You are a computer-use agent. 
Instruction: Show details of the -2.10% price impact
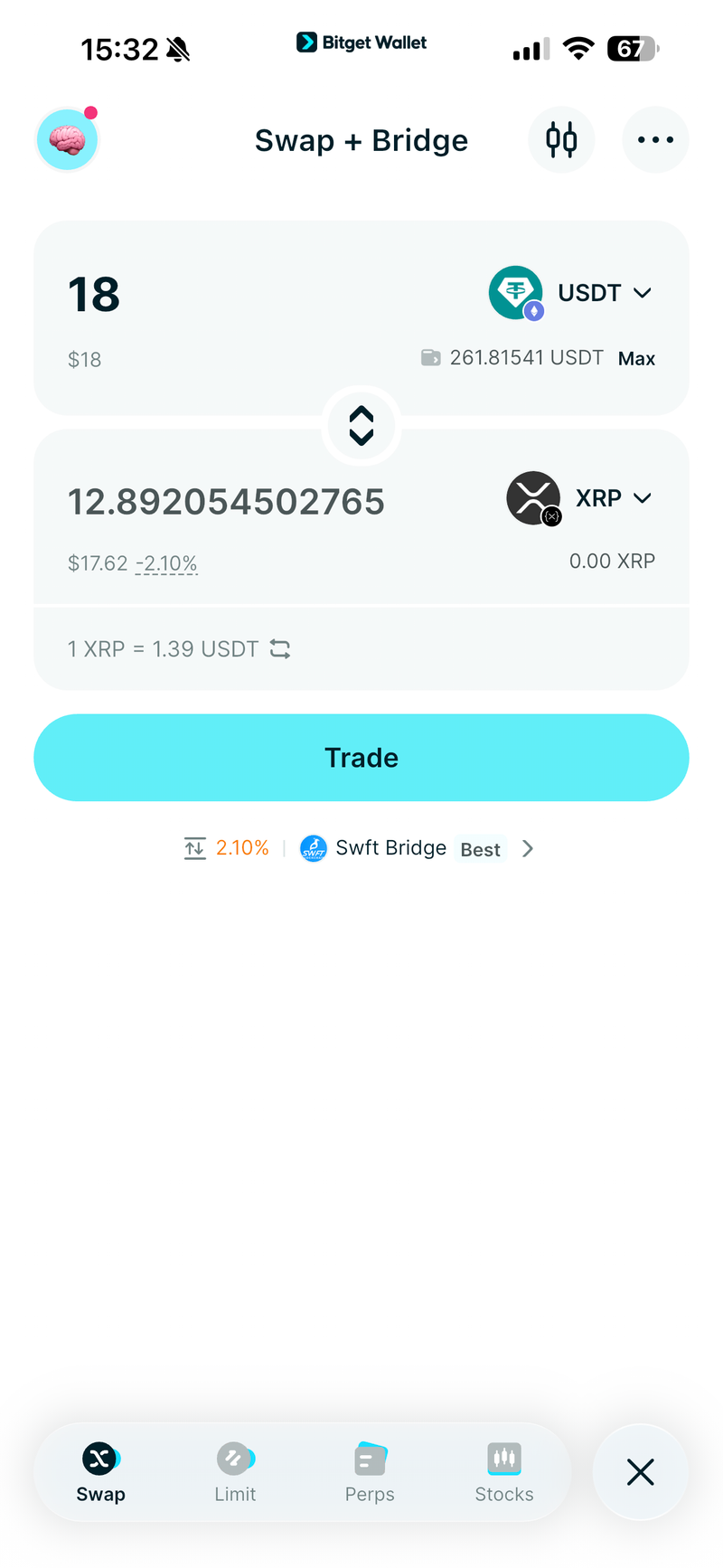[167, 564]
